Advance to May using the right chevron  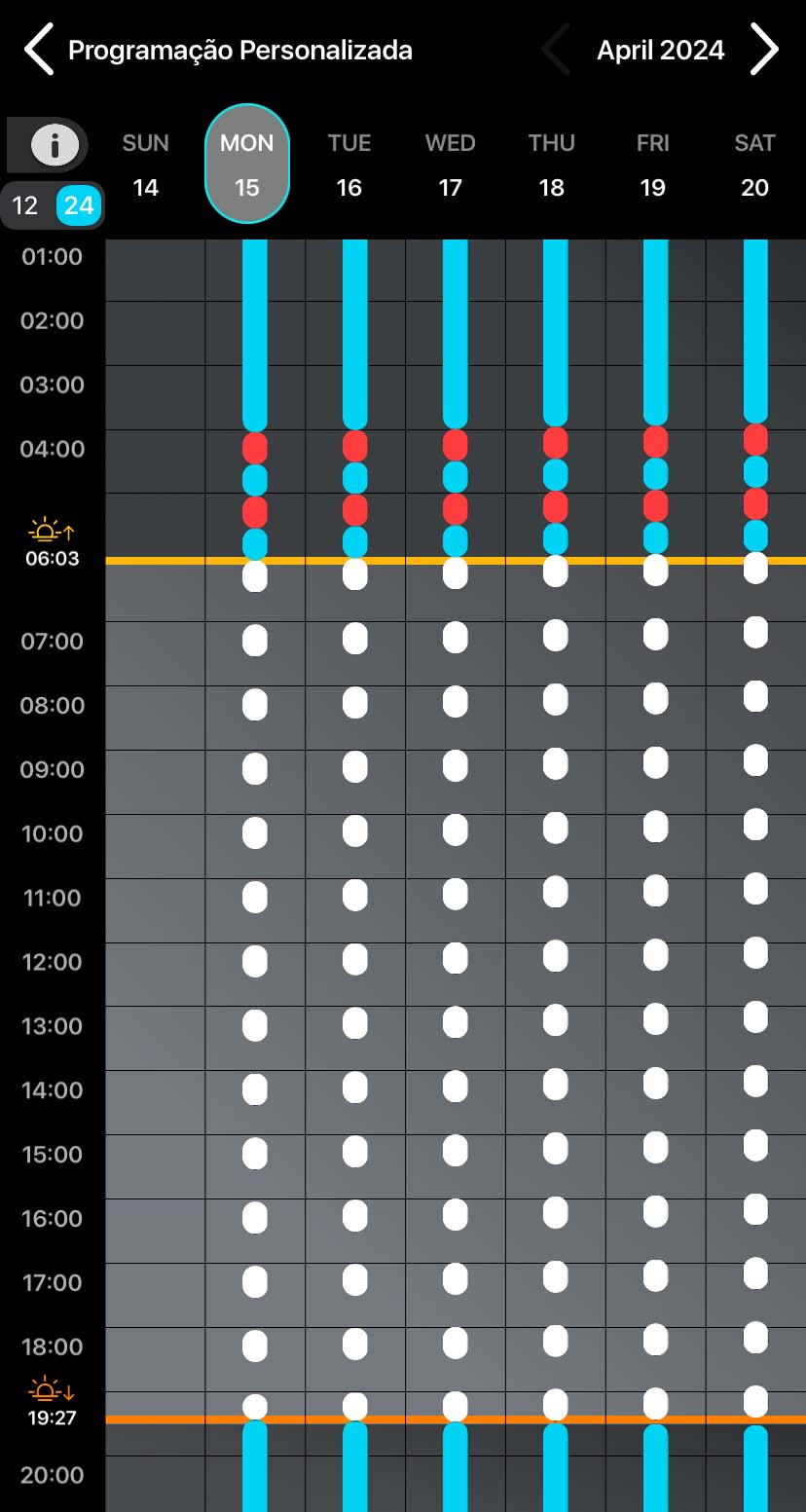[765, 50]
